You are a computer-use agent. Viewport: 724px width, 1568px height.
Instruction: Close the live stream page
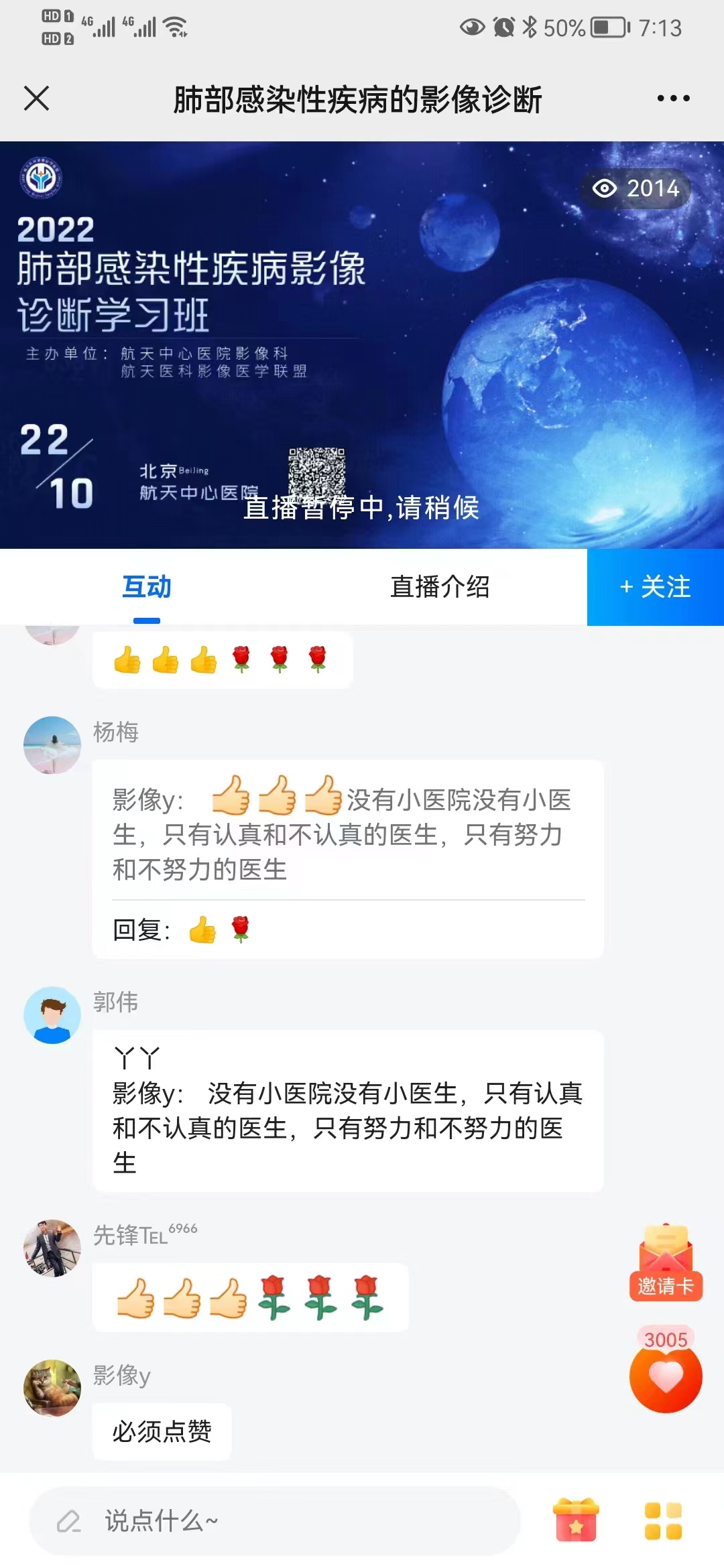[x=36, y=99]
